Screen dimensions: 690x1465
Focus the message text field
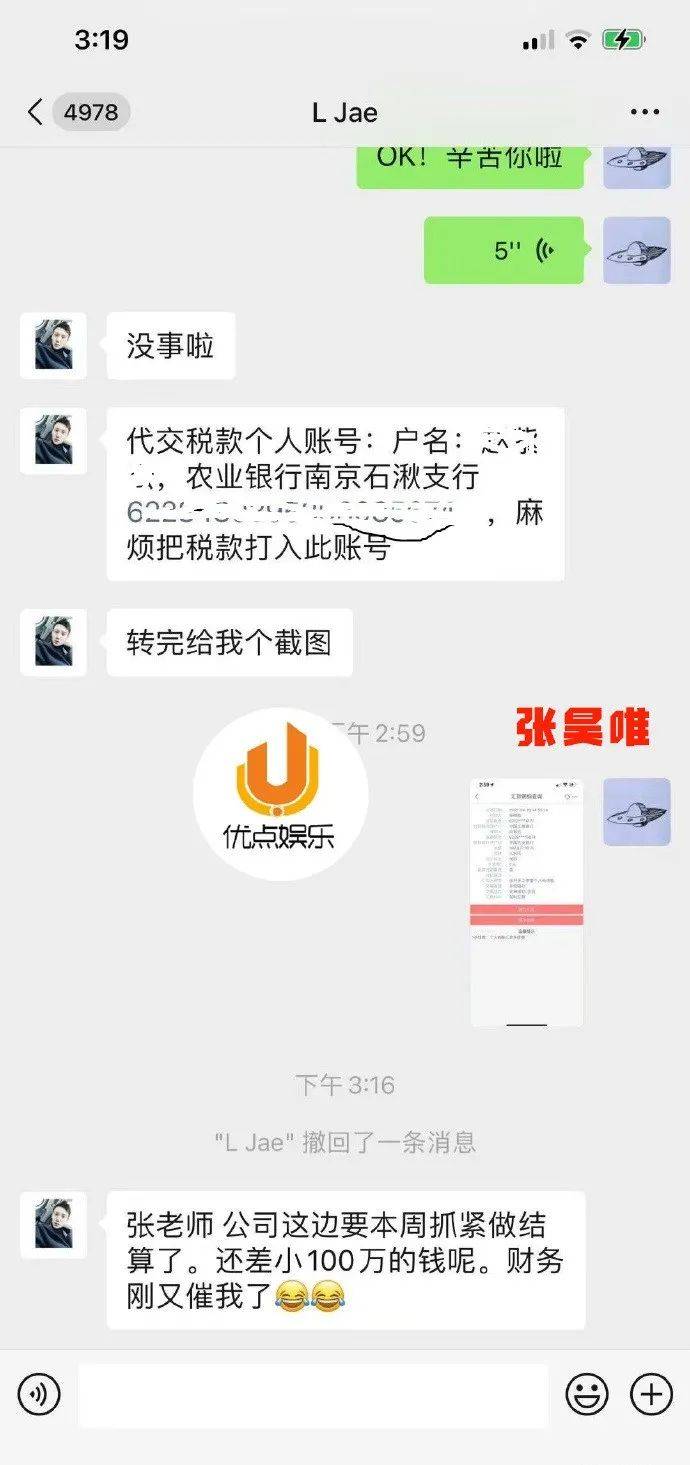click(313, 1394)
